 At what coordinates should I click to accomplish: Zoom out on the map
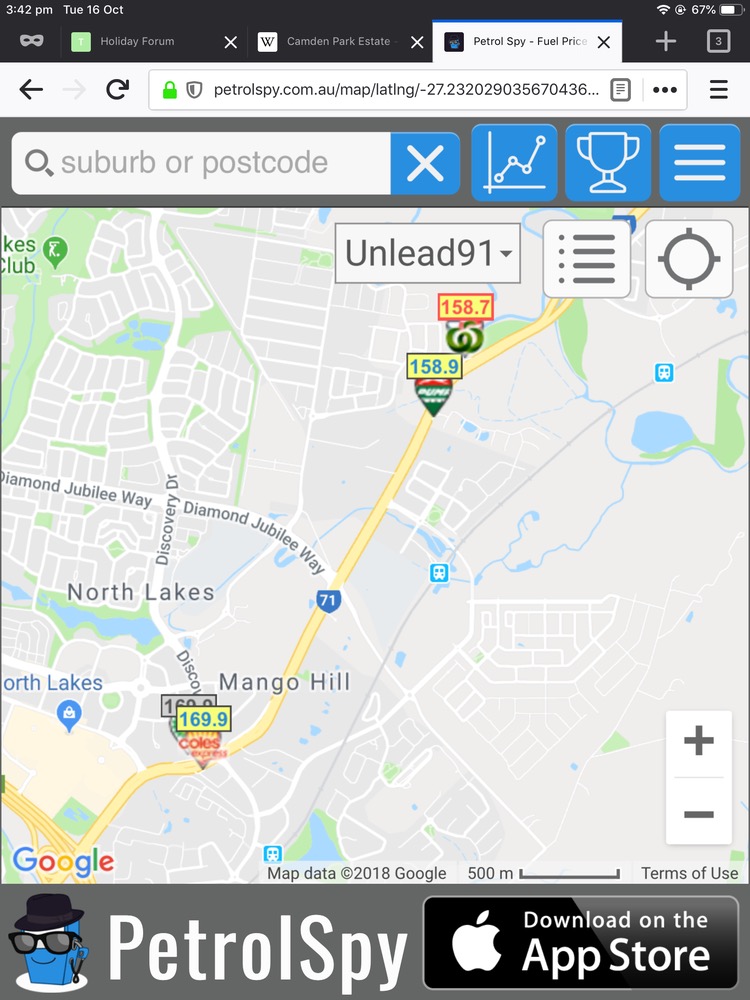click(698, 814)
